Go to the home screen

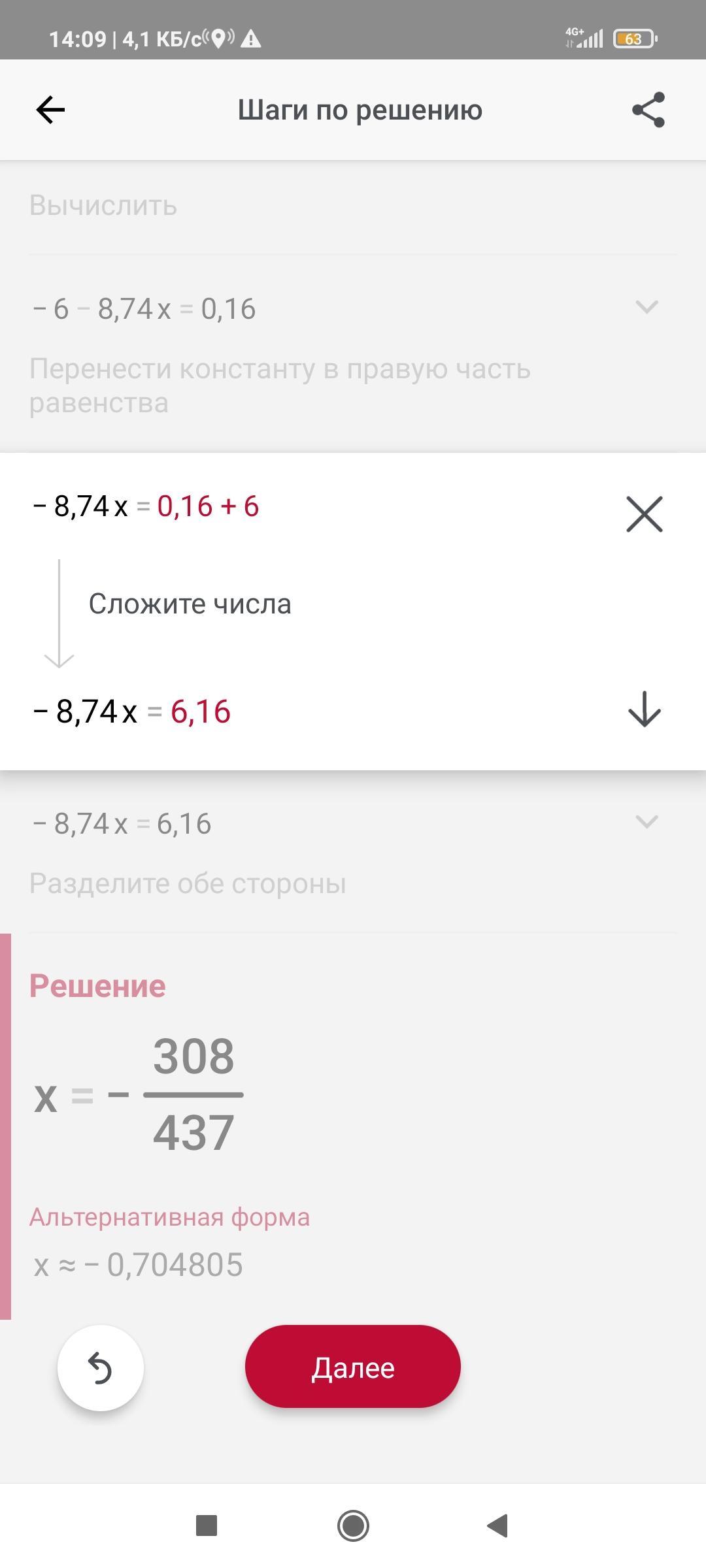pos(353,1526)
